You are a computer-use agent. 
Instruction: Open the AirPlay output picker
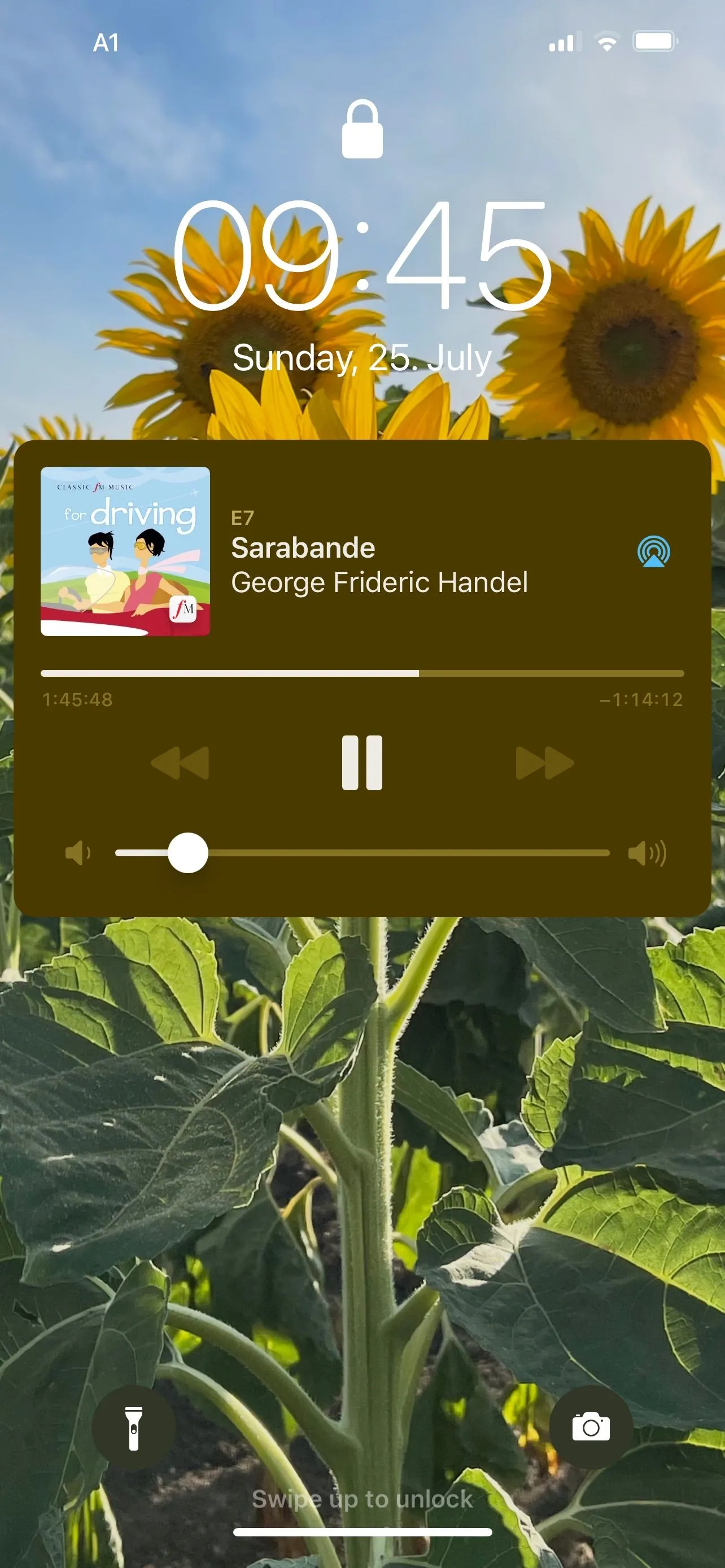point(653,551)
